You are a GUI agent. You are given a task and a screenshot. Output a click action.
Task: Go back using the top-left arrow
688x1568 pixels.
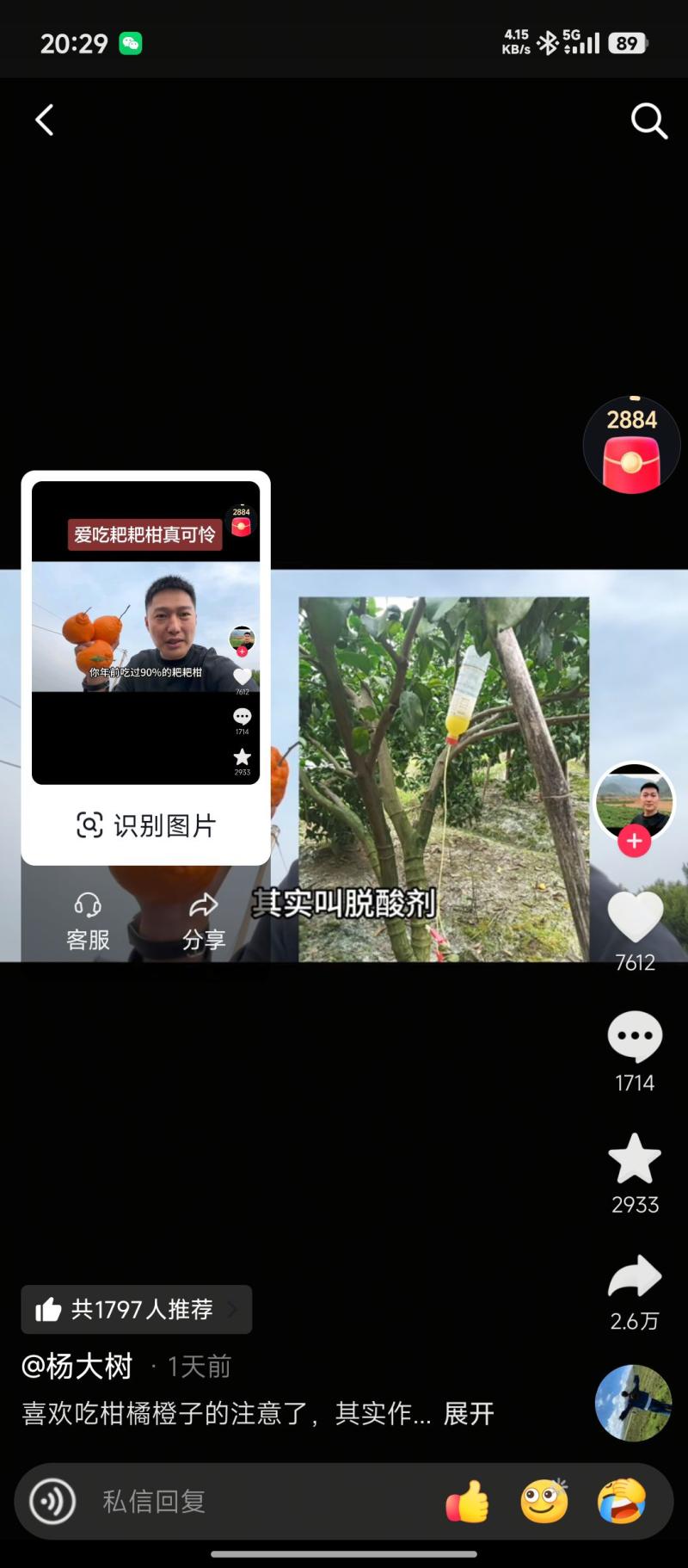click(x=45, y=120)
